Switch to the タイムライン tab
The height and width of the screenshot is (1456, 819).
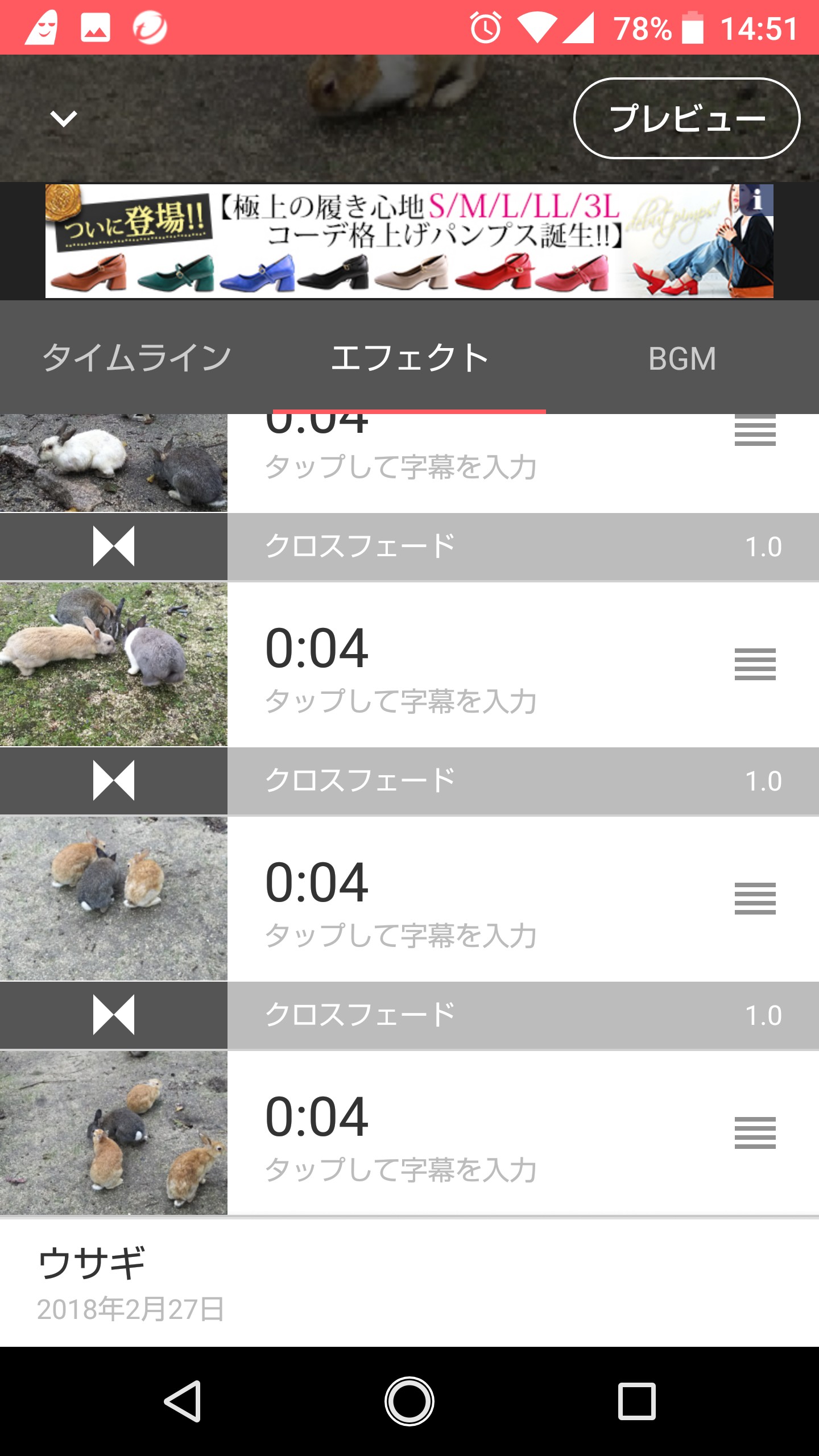click(136, 358)
